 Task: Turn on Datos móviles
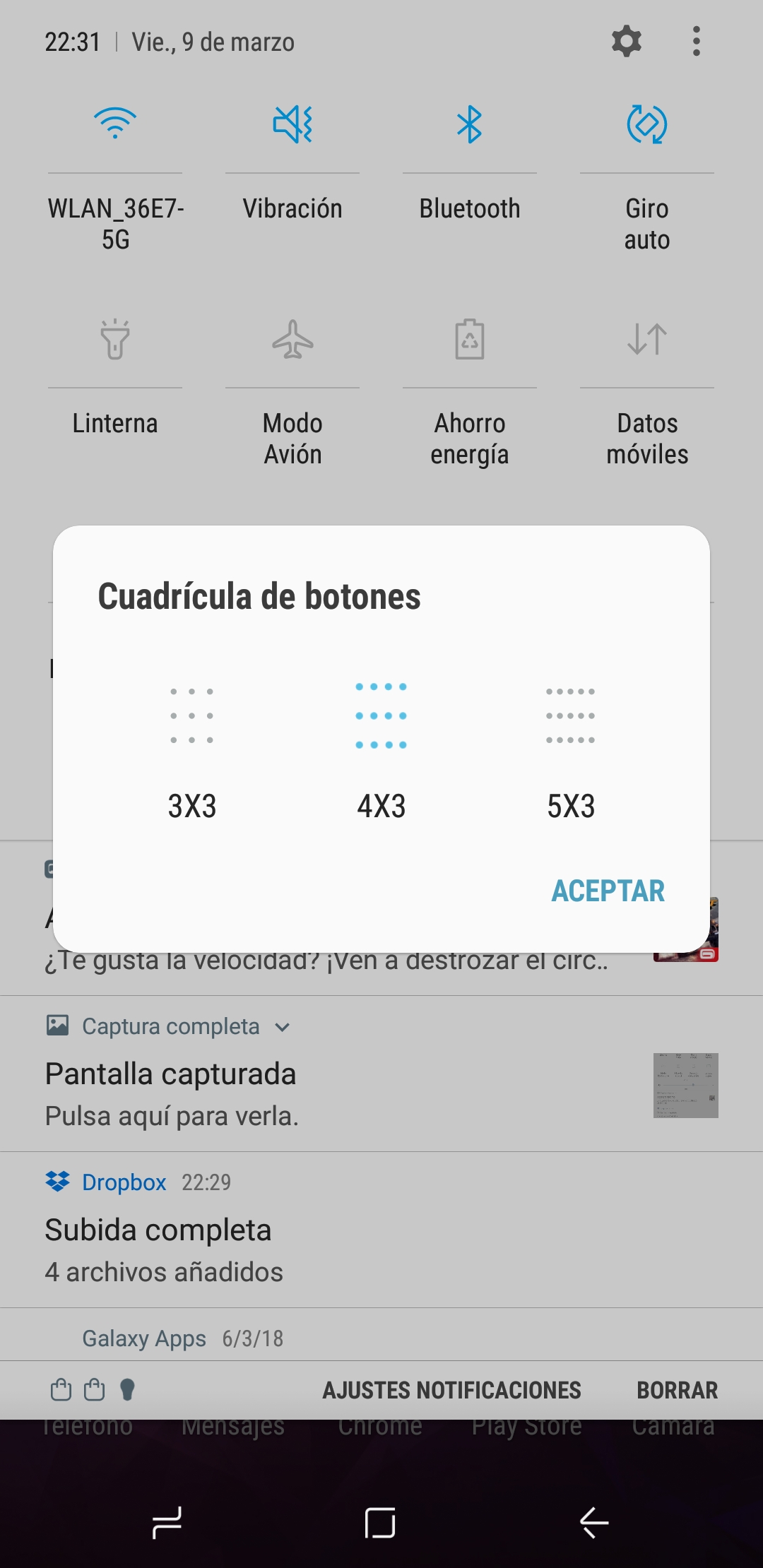(647, 339)
